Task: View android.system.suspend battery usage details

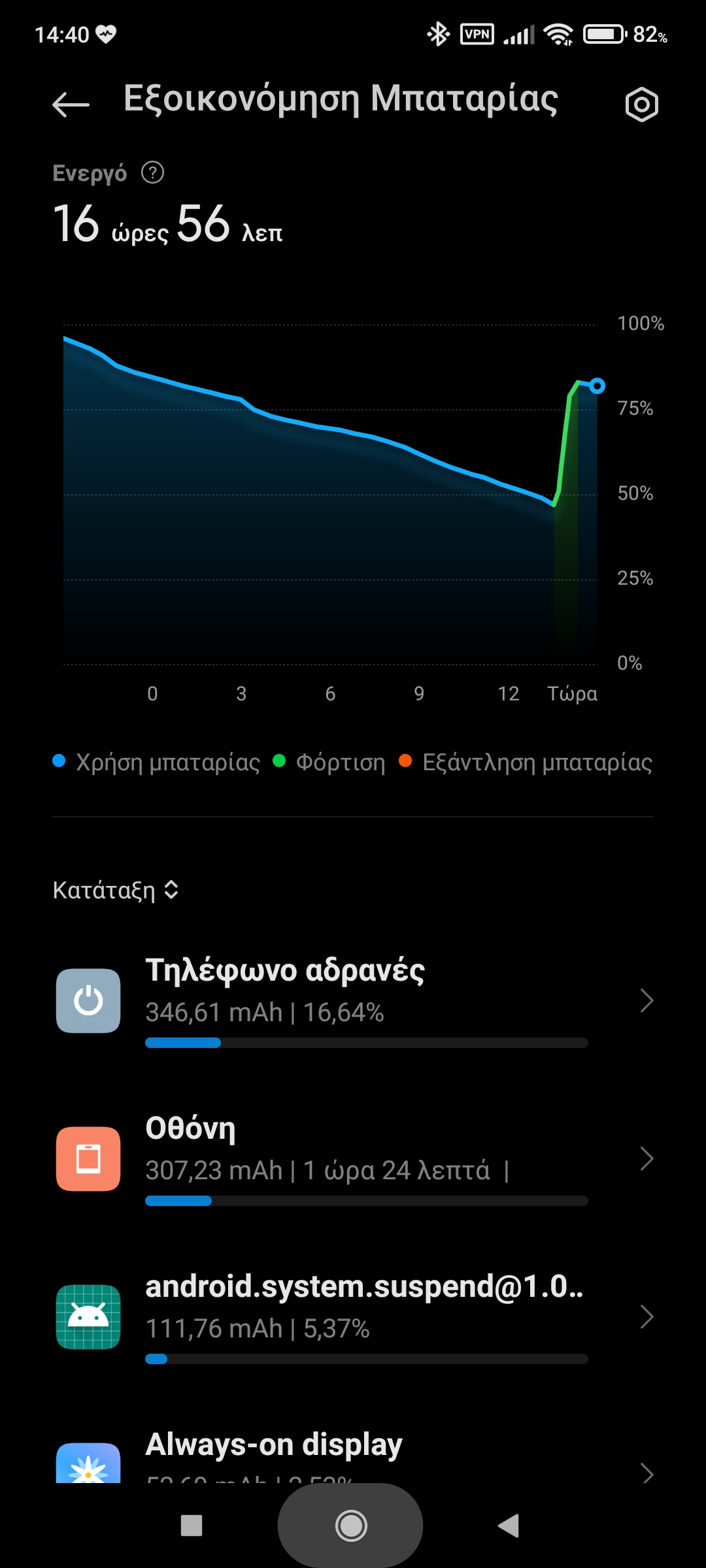Action: coord(353,1317)
